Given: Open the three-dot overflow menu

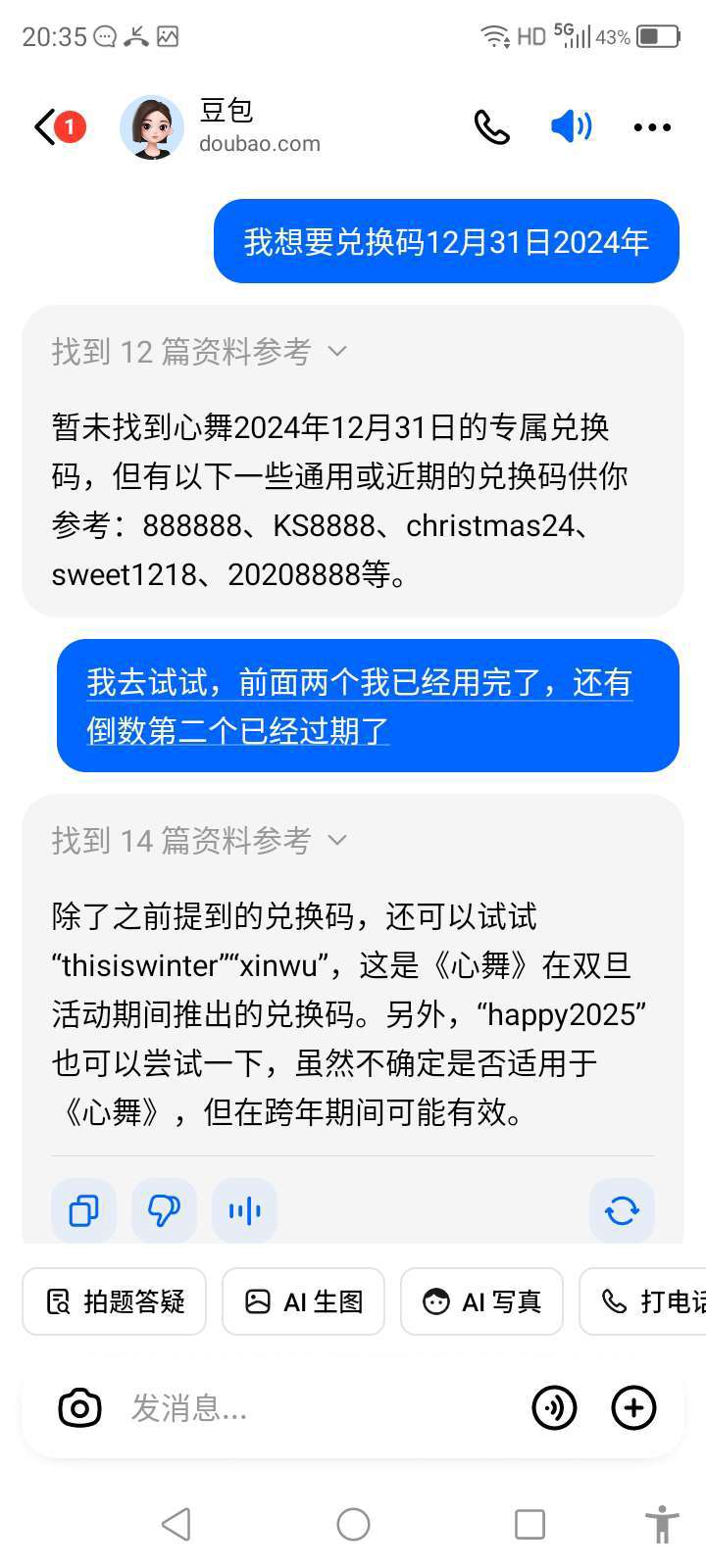Looking at the screenshot, I should (x=652, y=127).
